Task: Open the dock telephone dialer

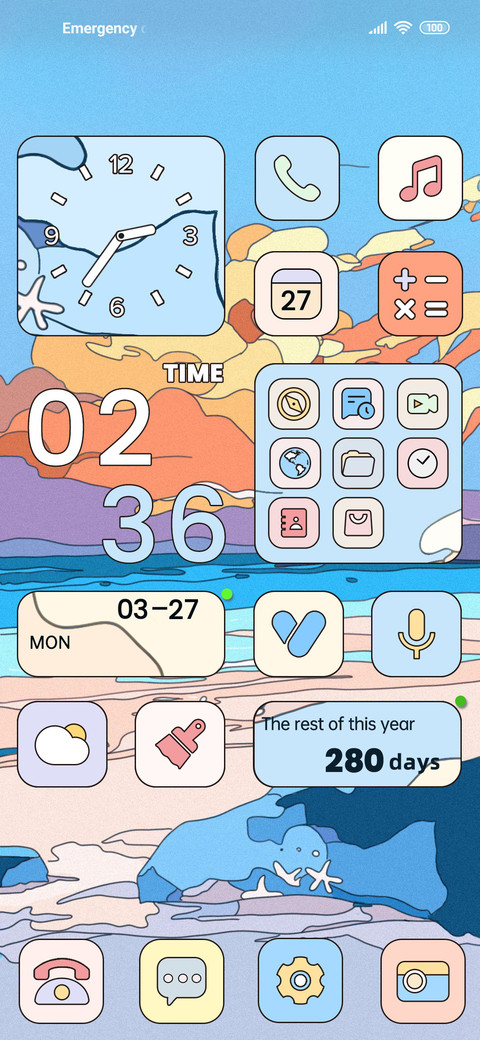Action: click(62, 981)
